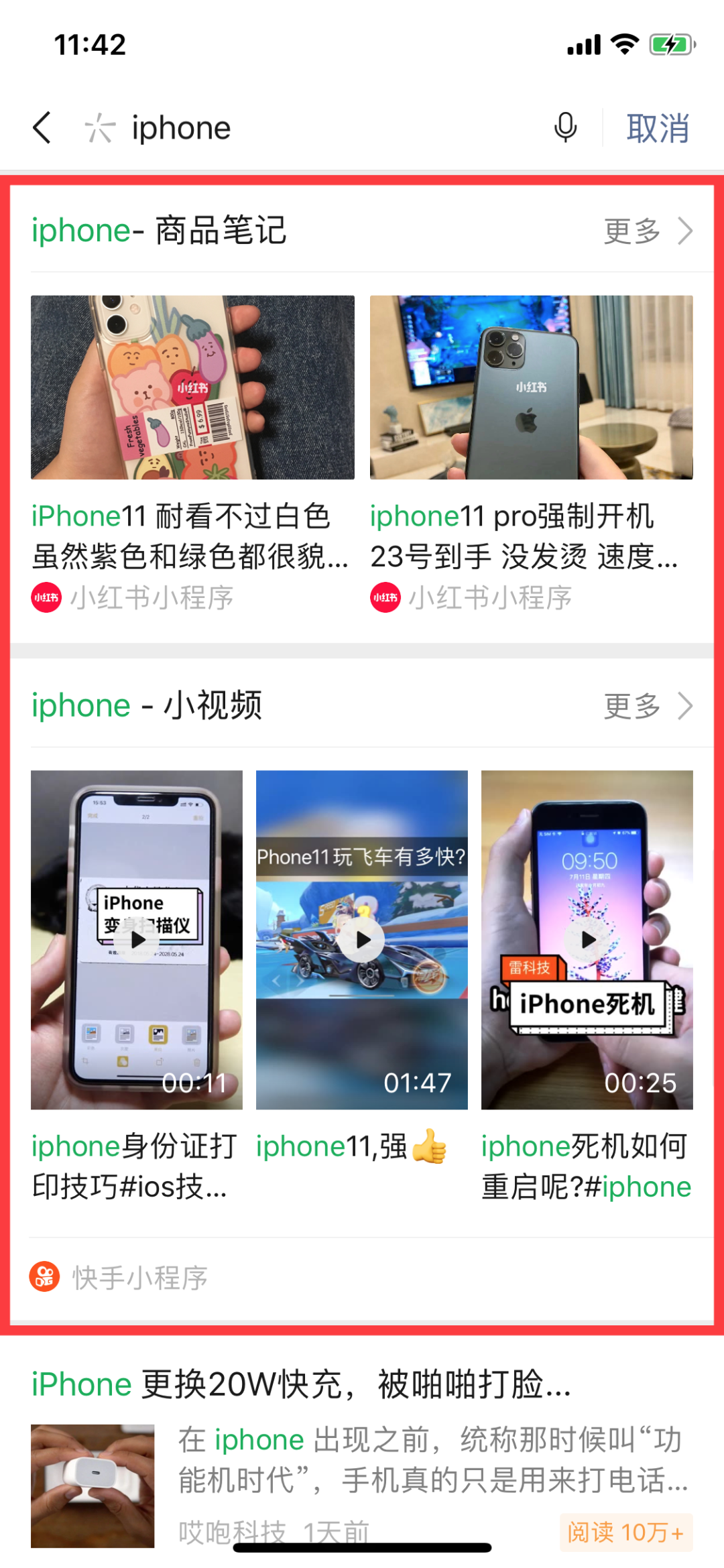Play the iphone11,强 racing video
This screenshot has height=1568, width=724.
362,939
